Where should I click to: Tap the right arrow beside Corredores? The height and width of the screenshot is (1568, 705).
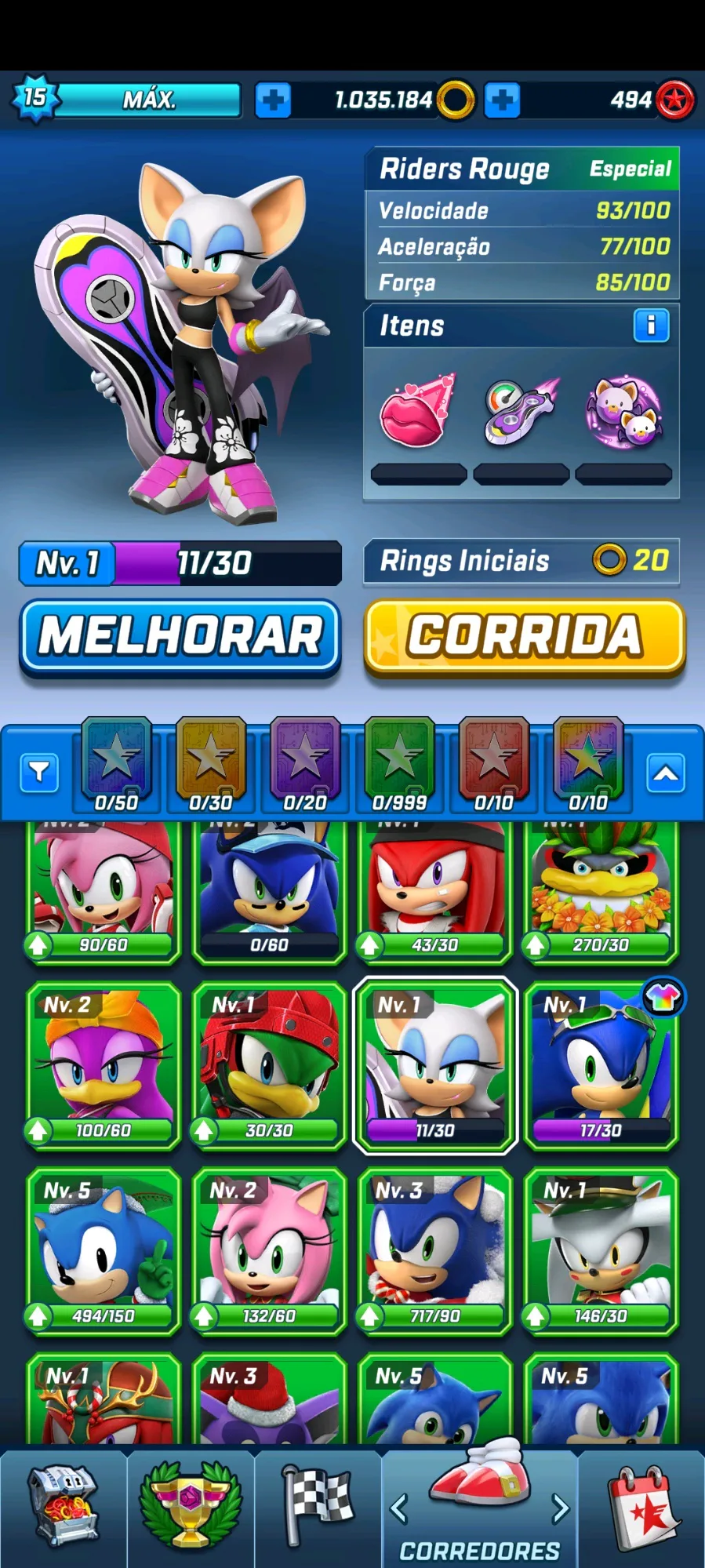pos(560,1508)
